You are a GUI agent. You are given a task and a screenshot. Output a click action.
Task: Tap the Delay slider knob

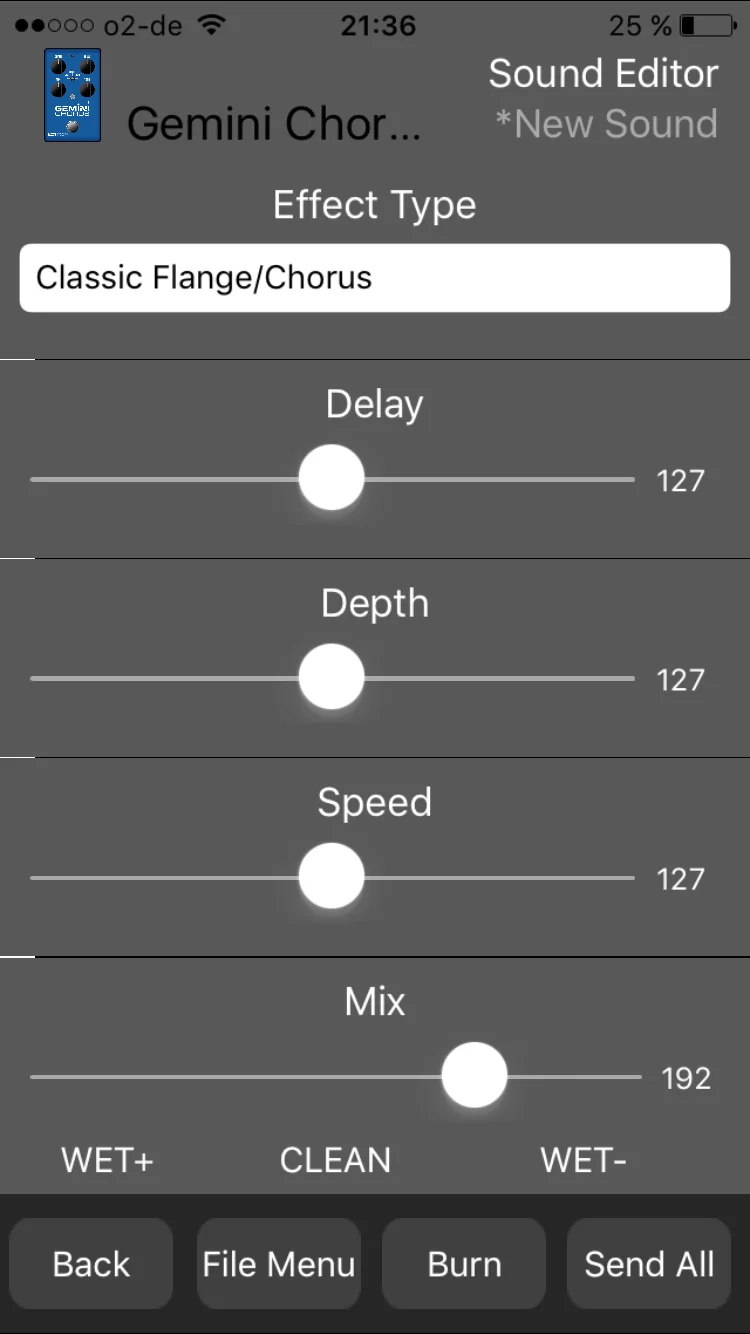tap(331, 478)
